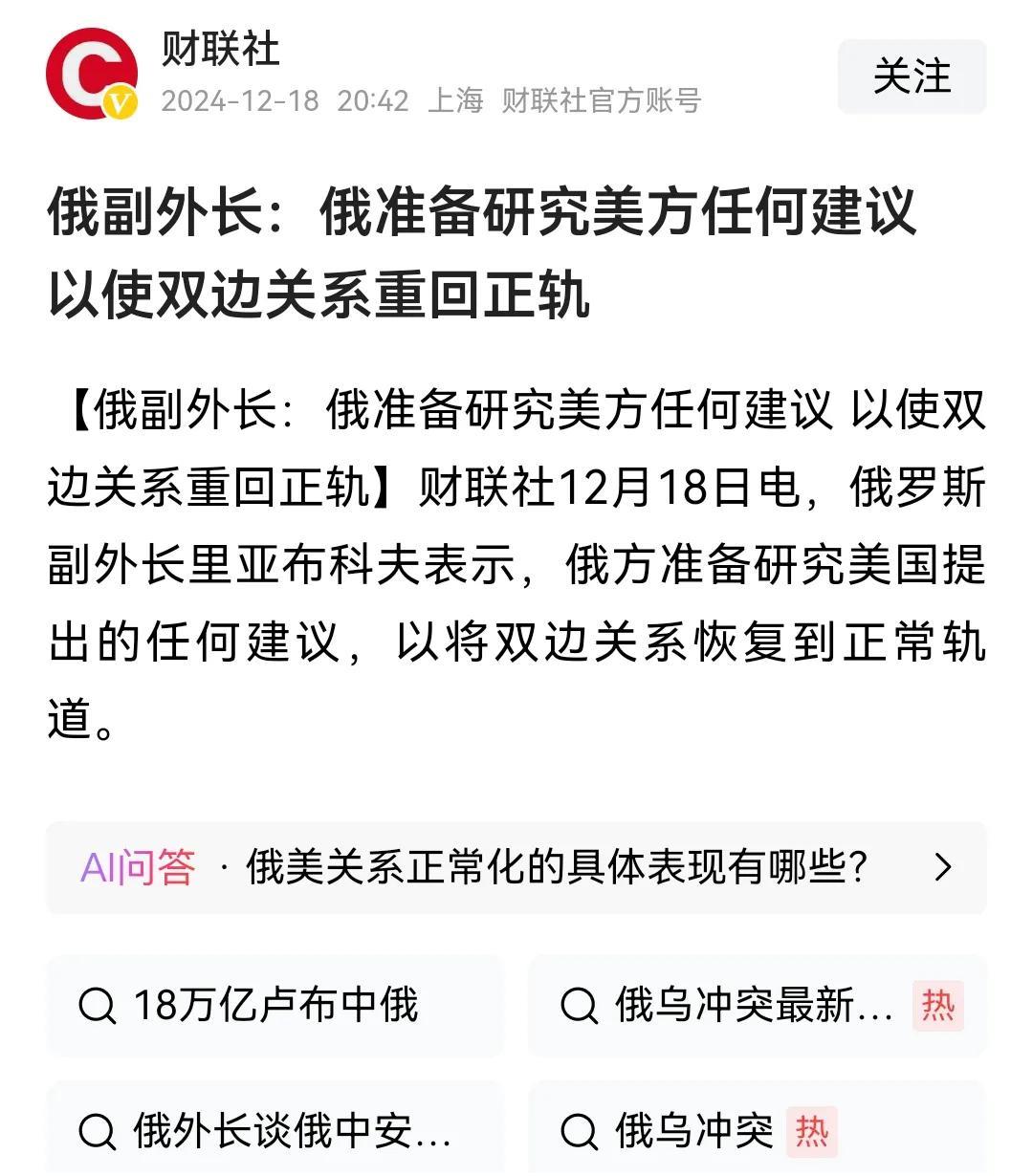Click the red 热 badge next to 俄乌冲突最新
Viewport: 1033px width, 1176px height.
[x=938, y=1005]
